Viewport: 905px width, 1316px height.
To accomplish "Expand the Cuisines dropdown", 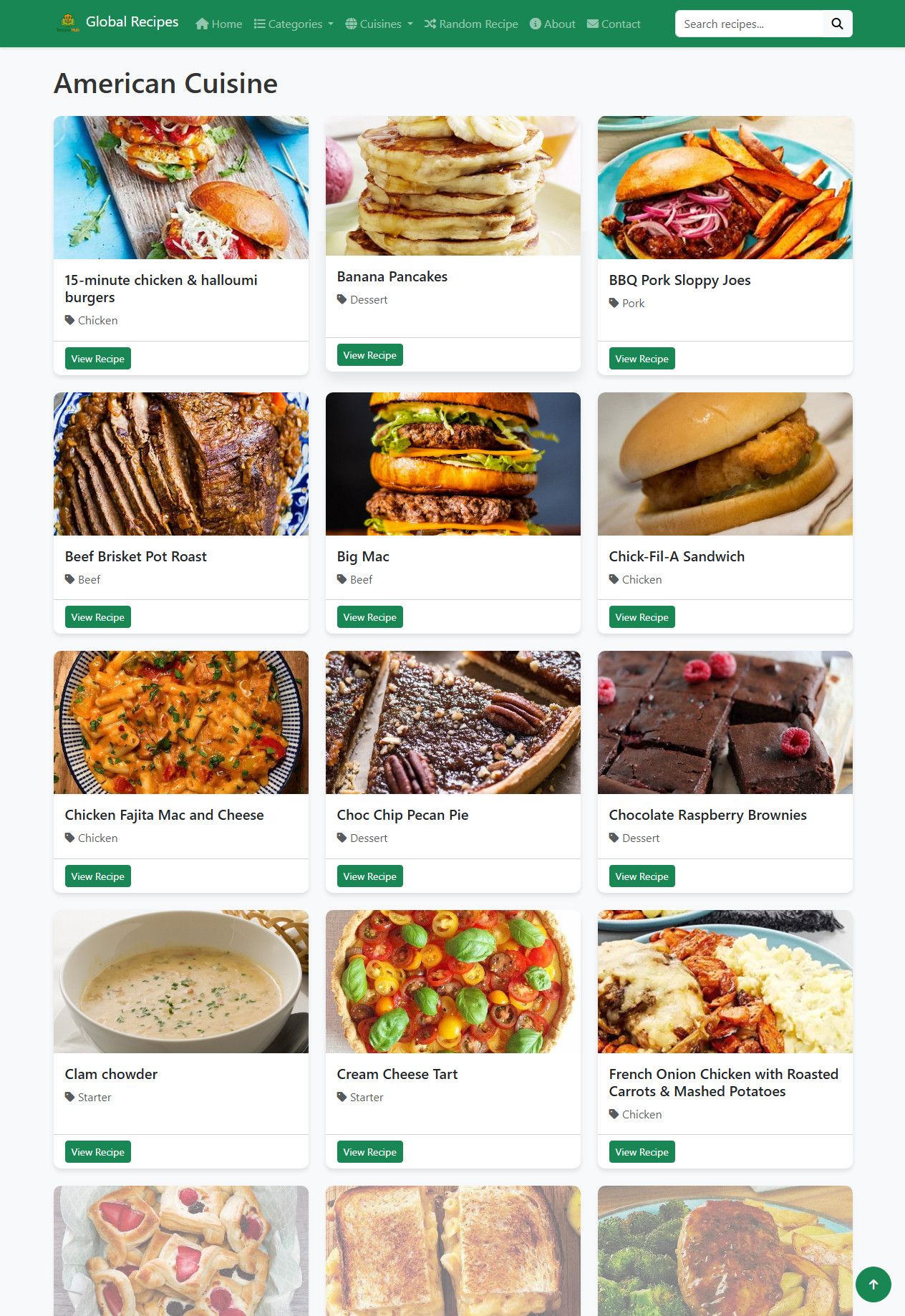I will 379,24.
